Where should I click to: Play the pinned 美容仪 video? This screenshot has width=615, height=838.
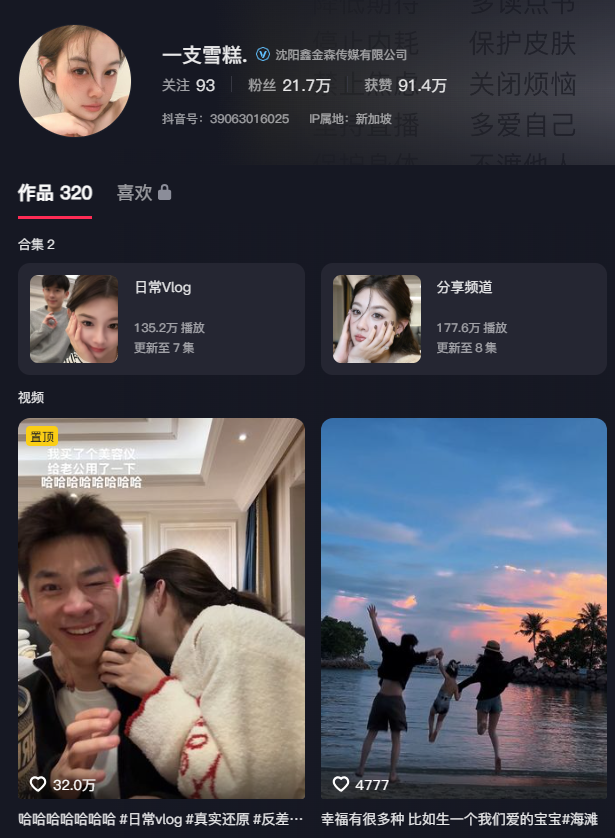click(161, 608)
